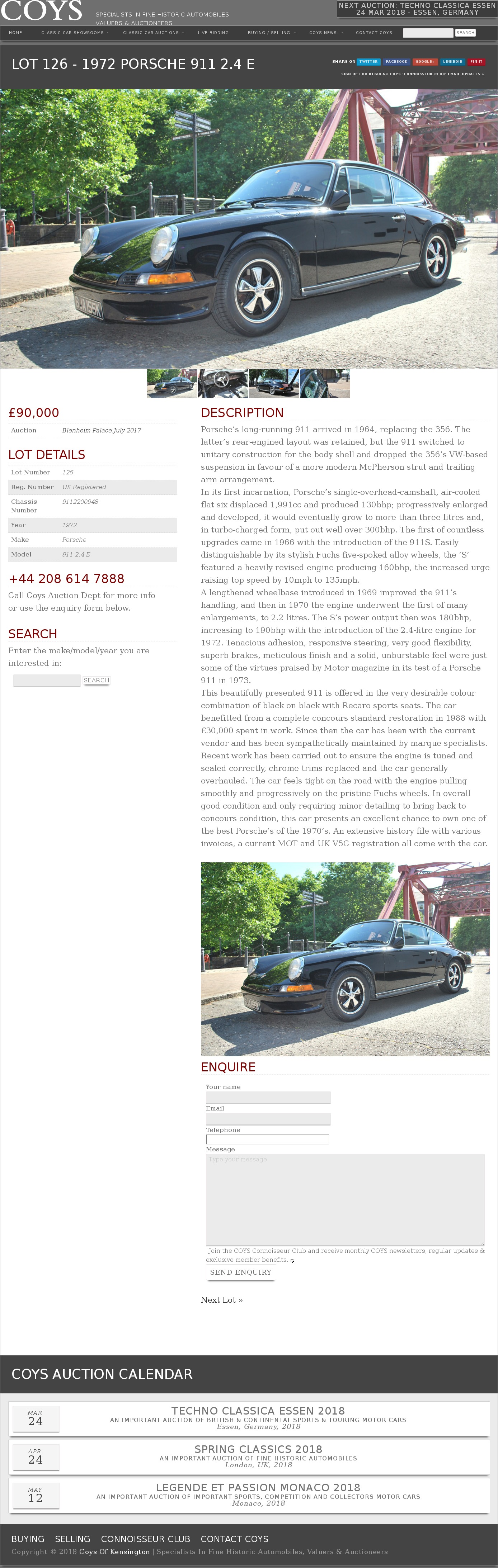498x1568 pixels.
Task: Focus the make/model/year search field
Action: (47, 680)
